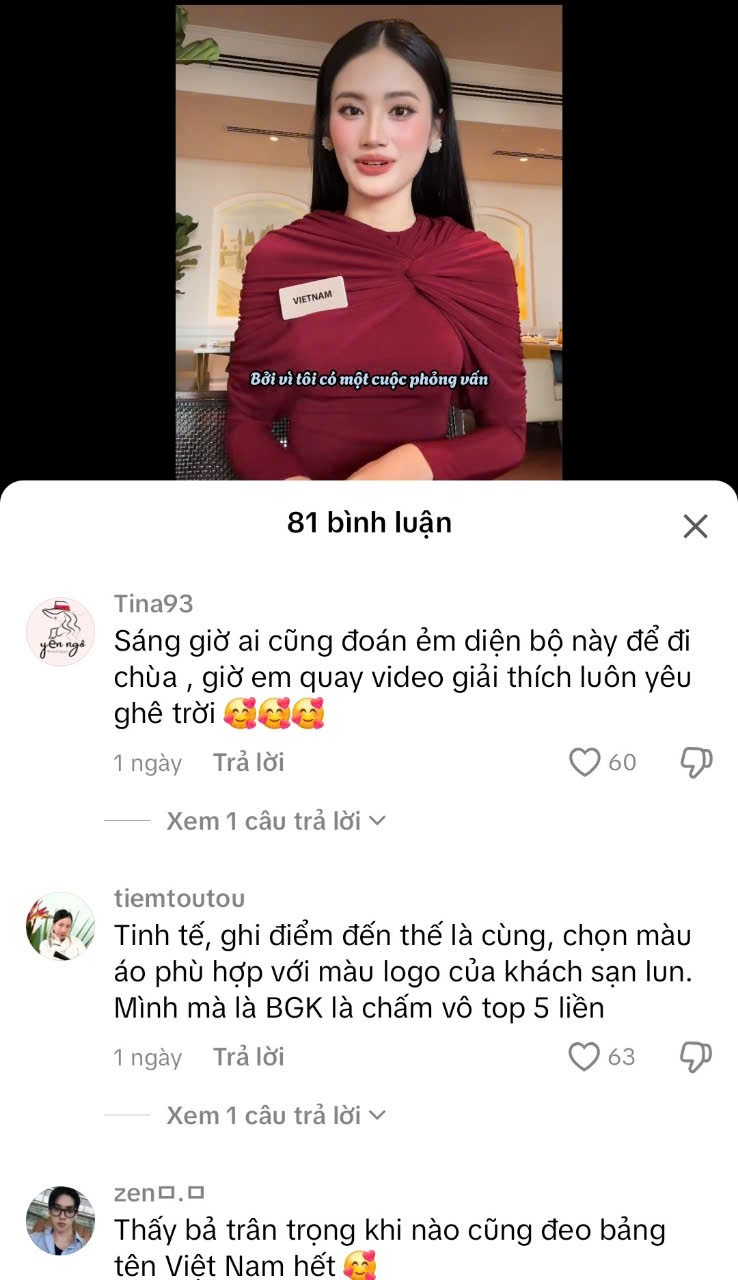Reply to Tina93's comment
The height and width of the screenshot is (1280, 738).
(248, 762)
